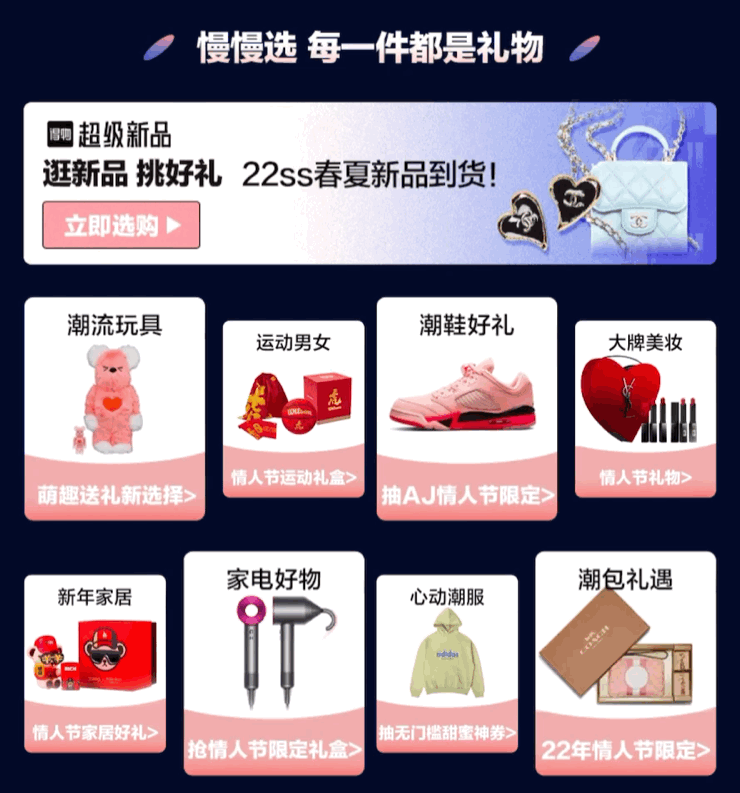The image size is (740, 793).
Task: Open 运动男女 Valentine's sports gift box card
Action: pyautogui.click(x=293, y=408)
